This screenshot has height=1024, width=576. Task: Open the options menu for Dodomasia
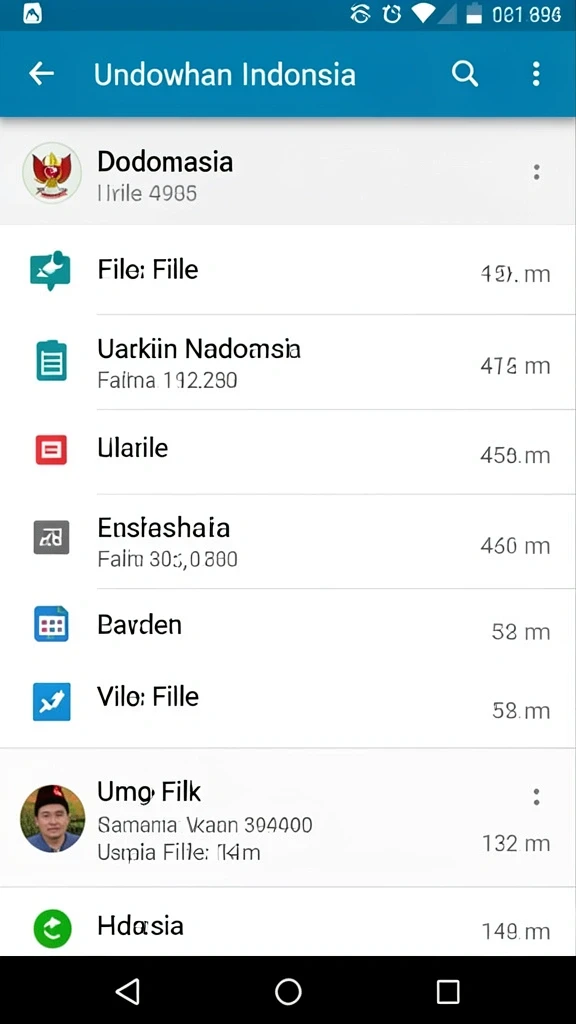click(x=536, y=172)
